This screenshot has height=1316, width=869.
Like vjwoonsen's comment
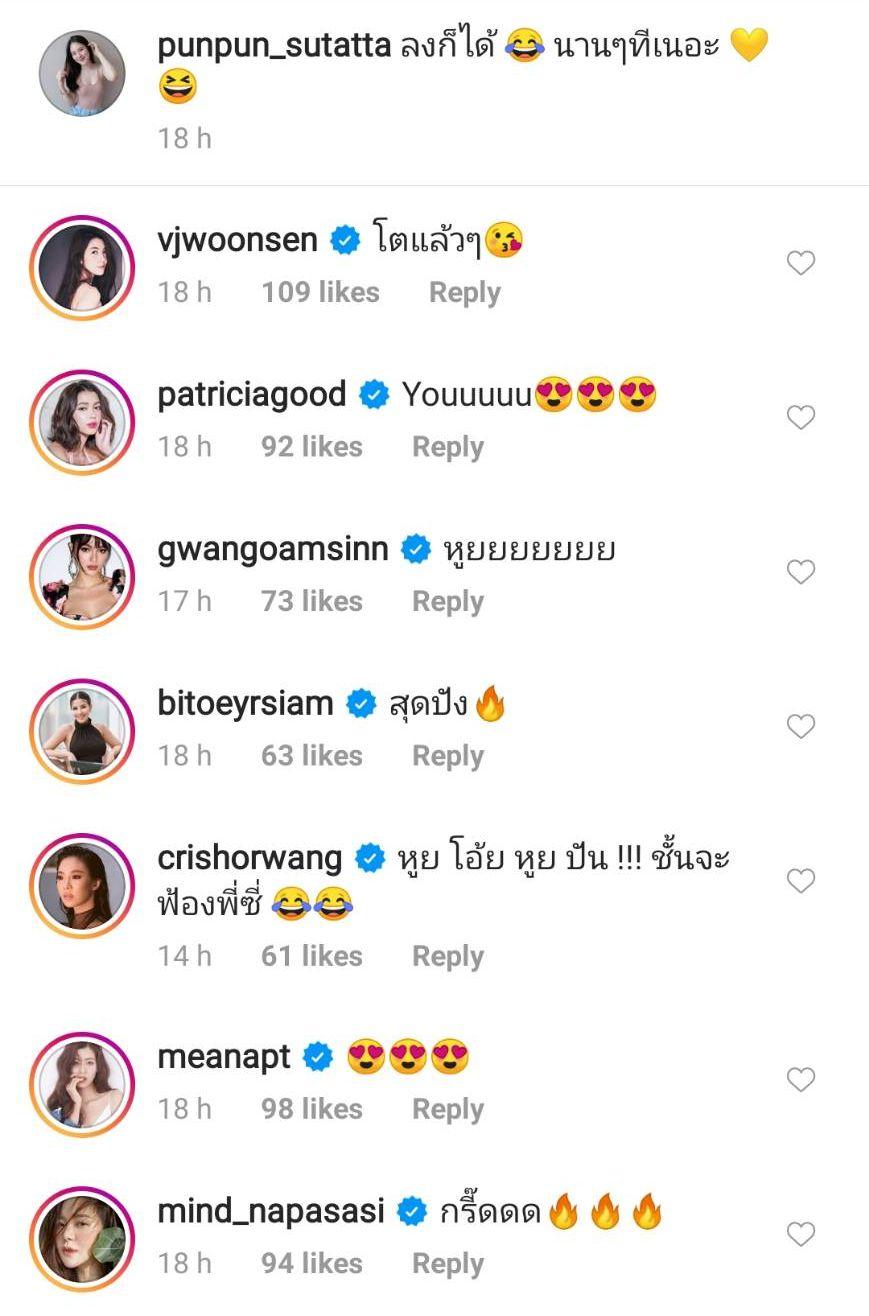[x=800, y=263]
